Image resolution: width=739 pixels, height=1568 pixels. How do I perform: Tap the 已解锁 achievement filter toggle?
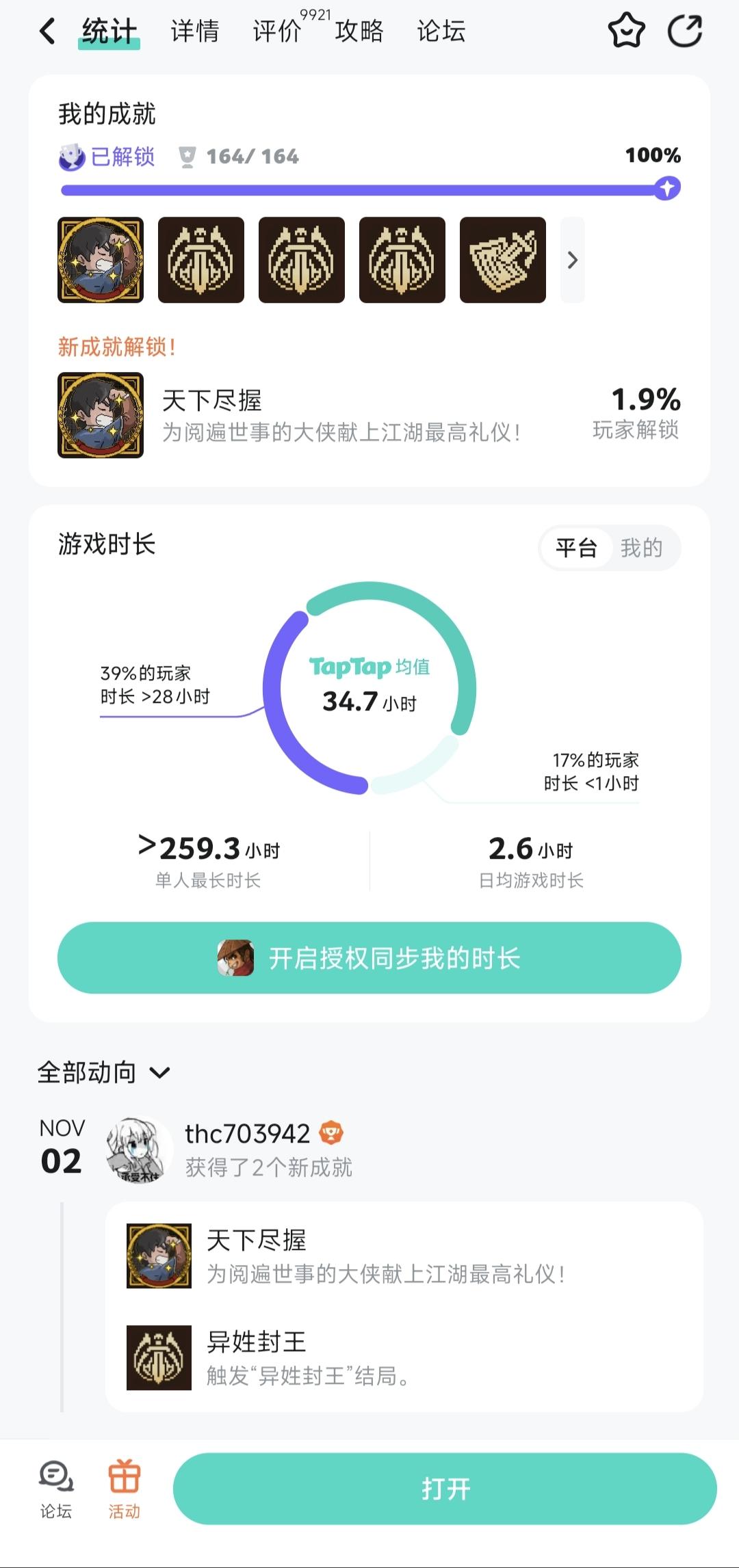[107, 156]
